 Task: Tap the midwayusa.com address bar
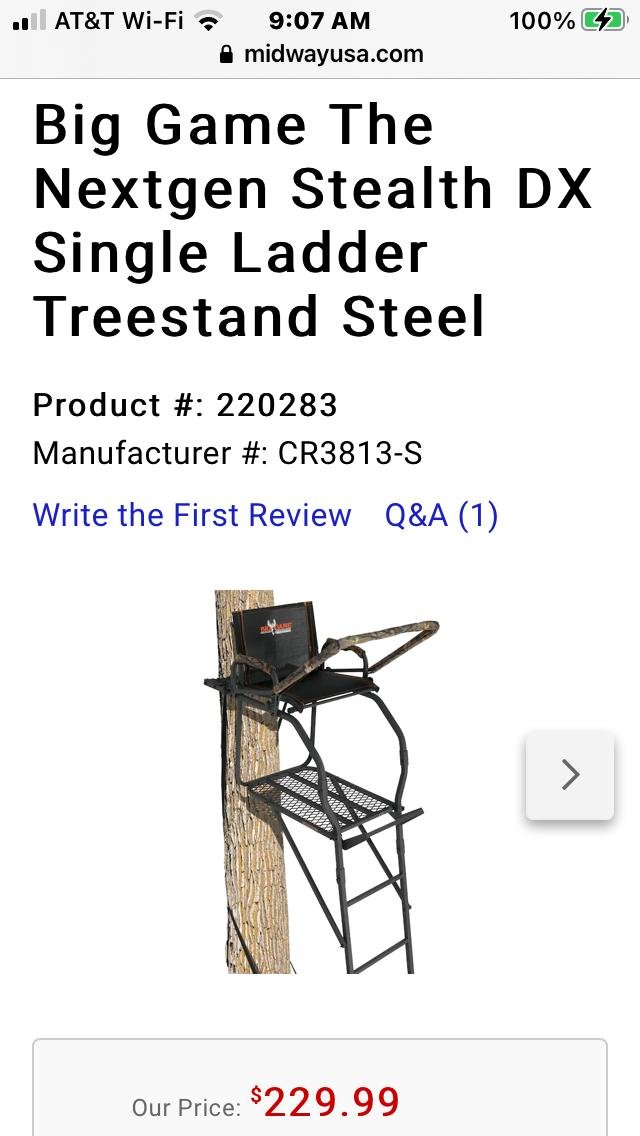click(x=320, y=54)
